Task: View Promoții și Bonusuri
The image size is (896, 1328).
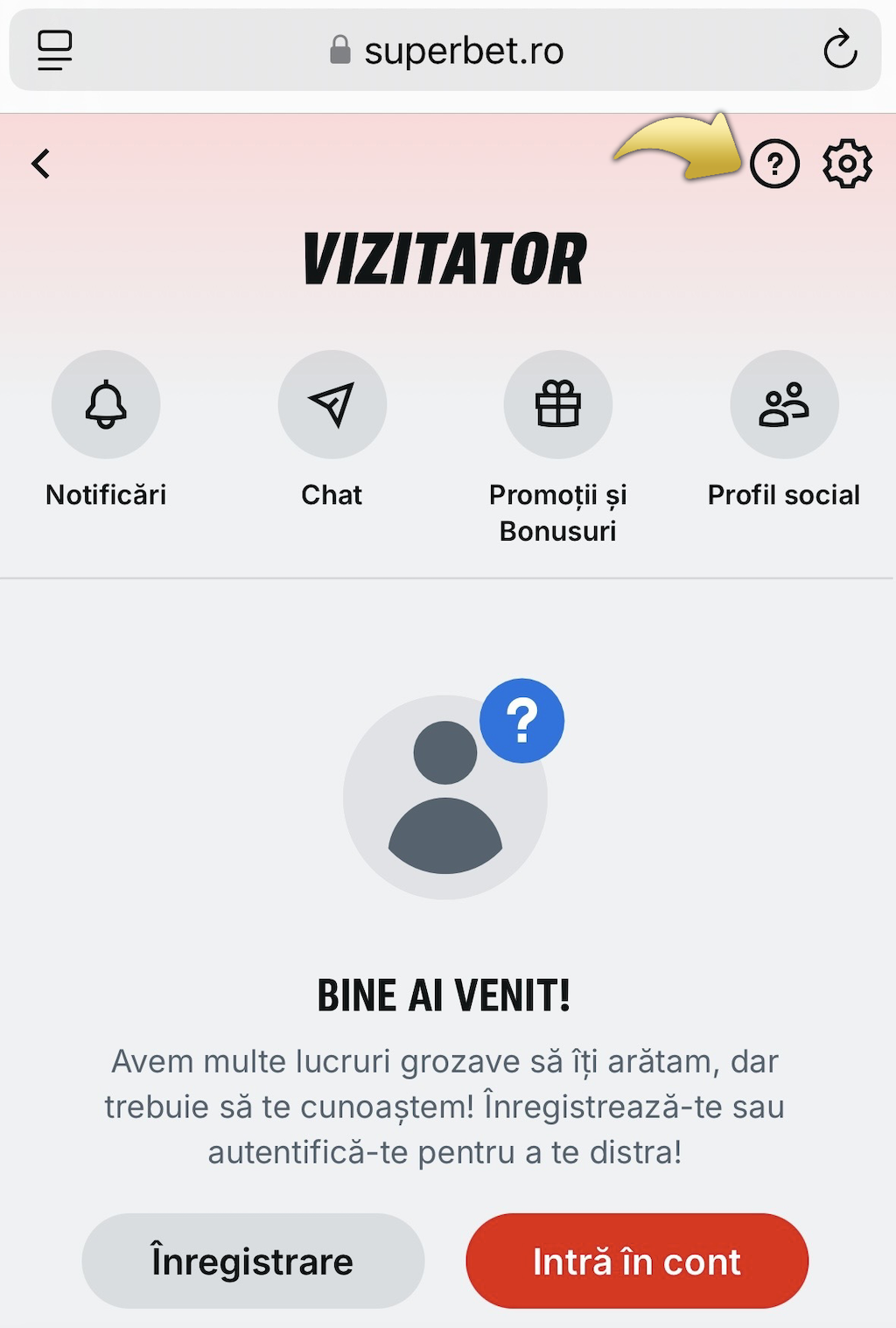Action: point(558,405)
